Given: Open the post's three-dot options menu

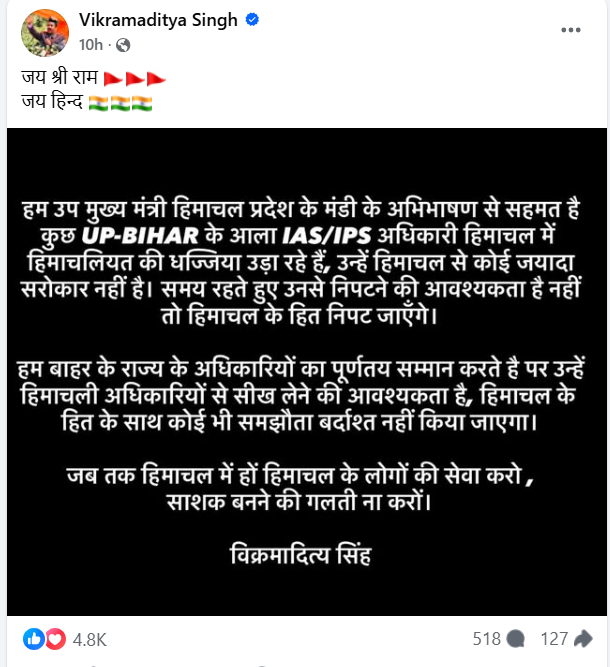Looking at the screenshot, I should point(571,30).
